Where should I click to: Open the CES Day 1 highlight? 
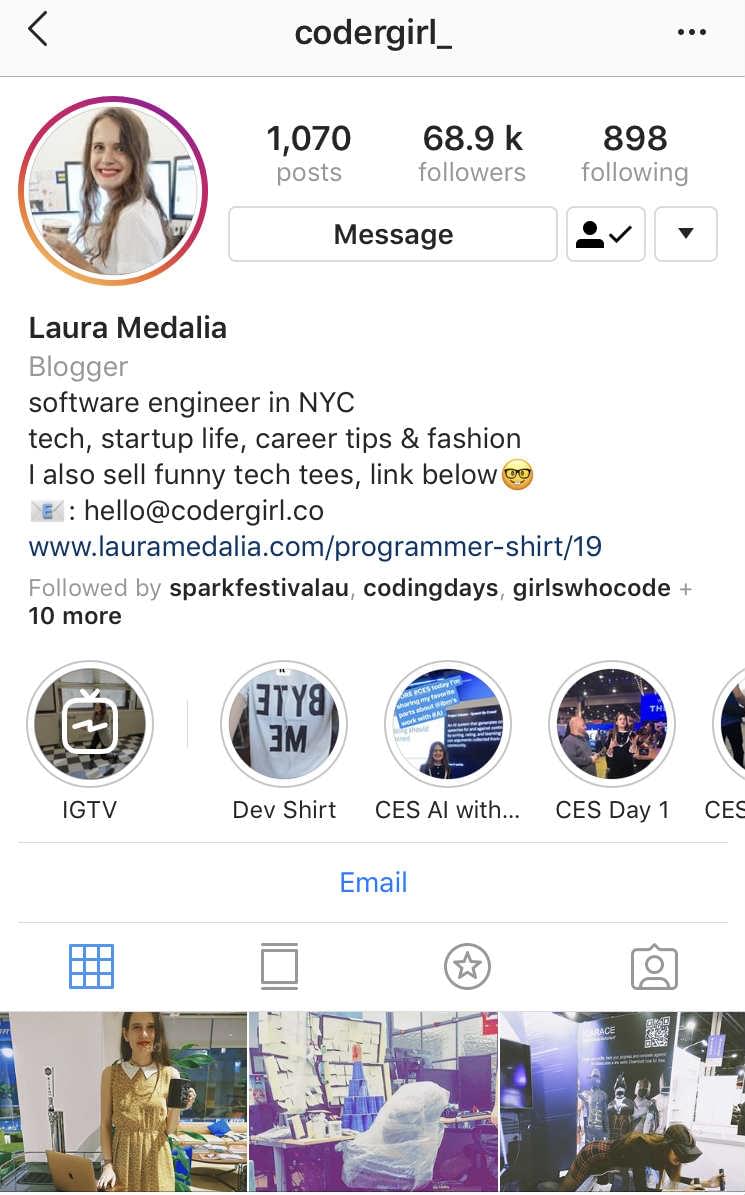tap(612, 741)
